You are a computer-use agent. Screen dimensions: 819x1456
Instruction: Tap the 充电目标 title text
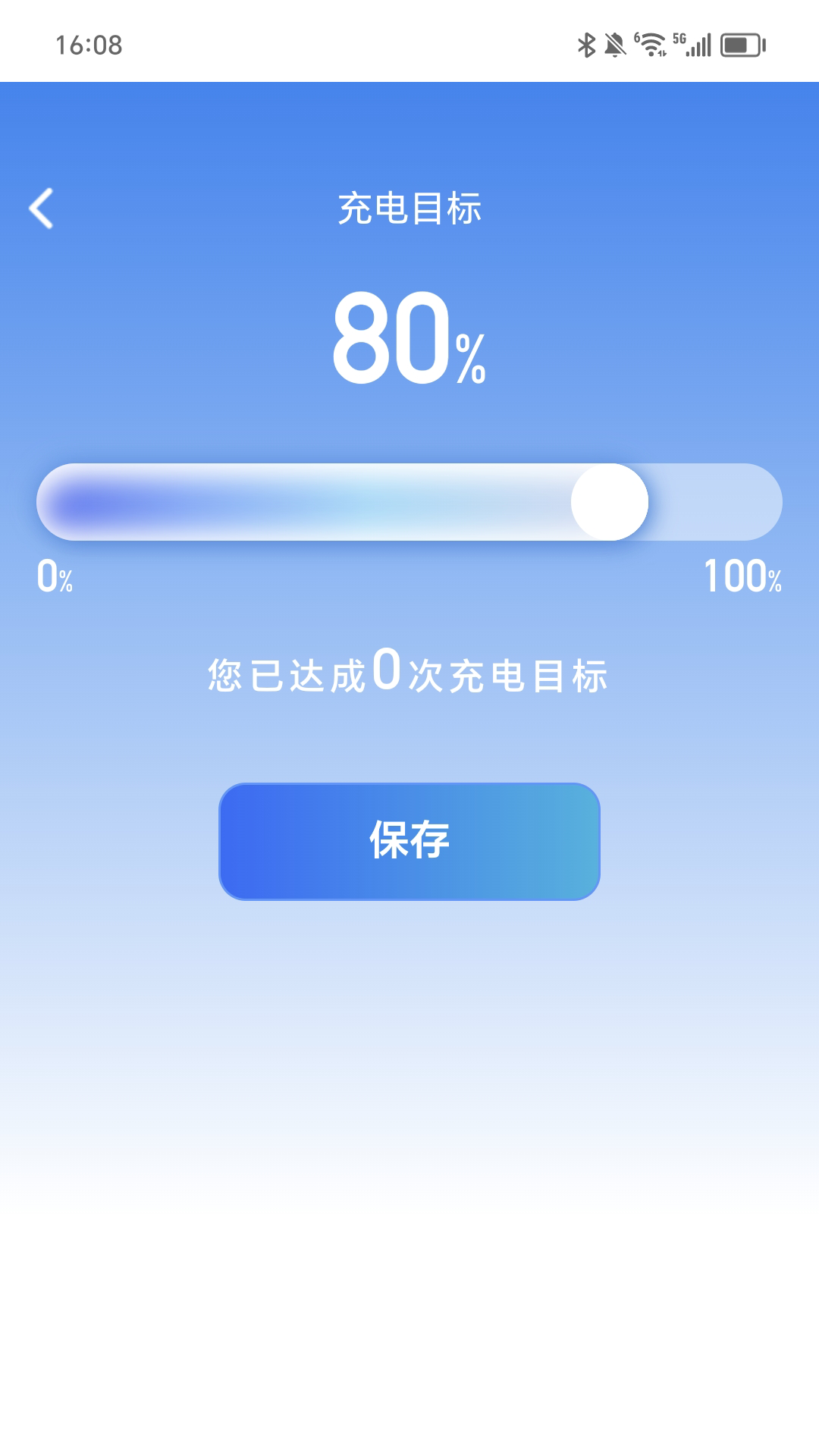click(x=409, y=210)
